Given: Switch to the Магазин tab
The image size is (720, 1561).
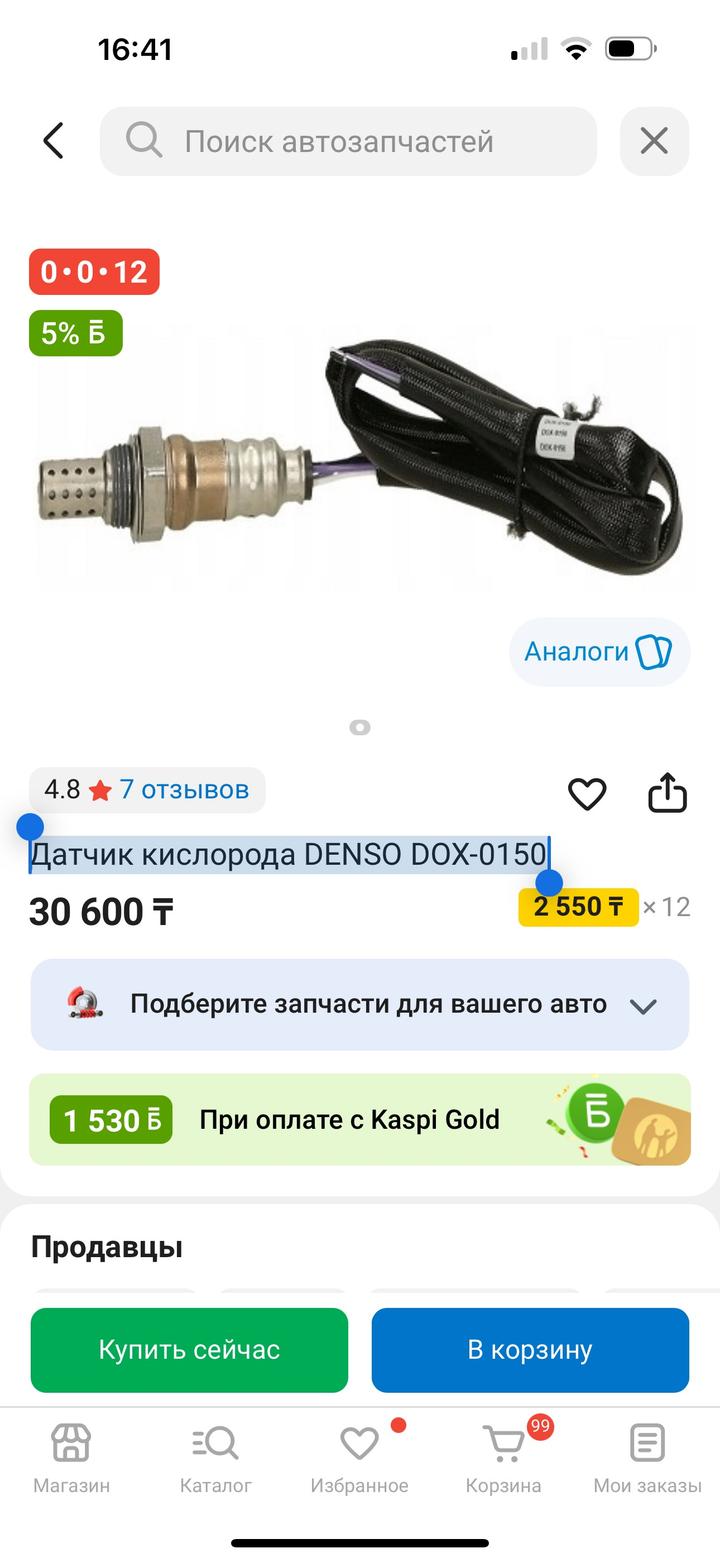Looking at the screenshot, I should [x=71, y=1457].
